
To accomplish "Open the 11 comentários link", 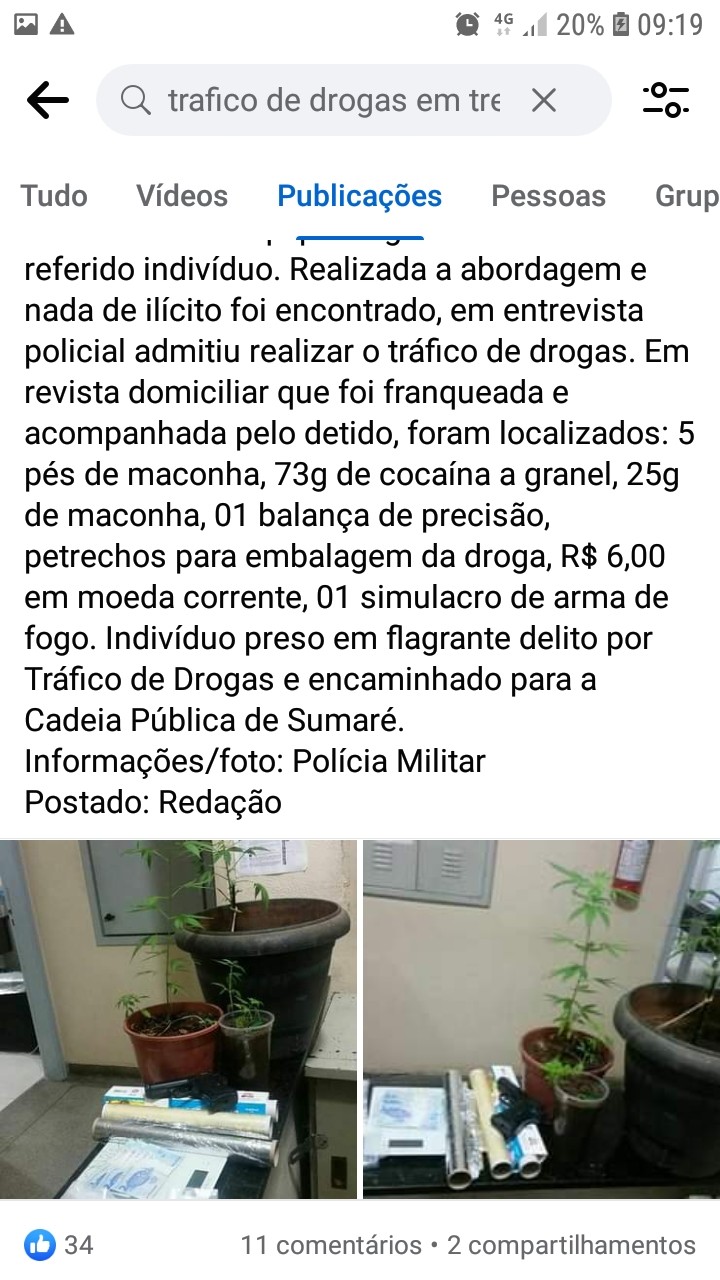I will coord(330,1245).
